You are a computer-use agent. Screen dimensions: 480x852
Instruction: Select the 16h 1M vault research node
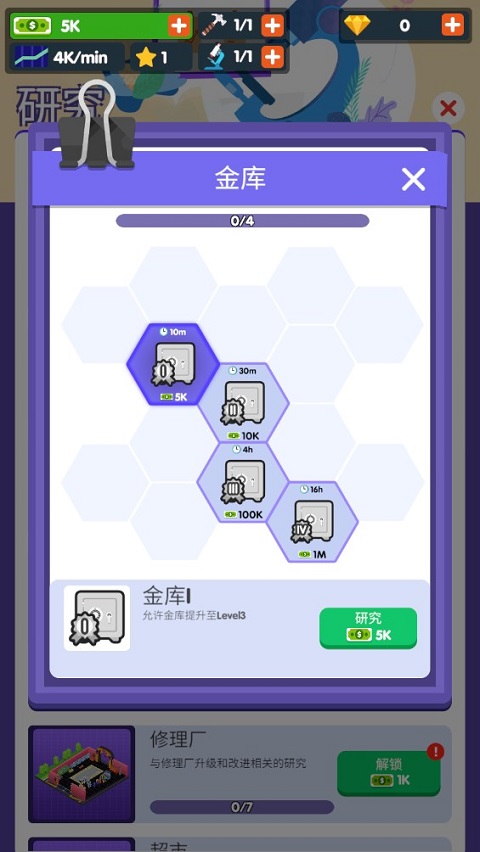pyautogui.click(x=312, y=522)
